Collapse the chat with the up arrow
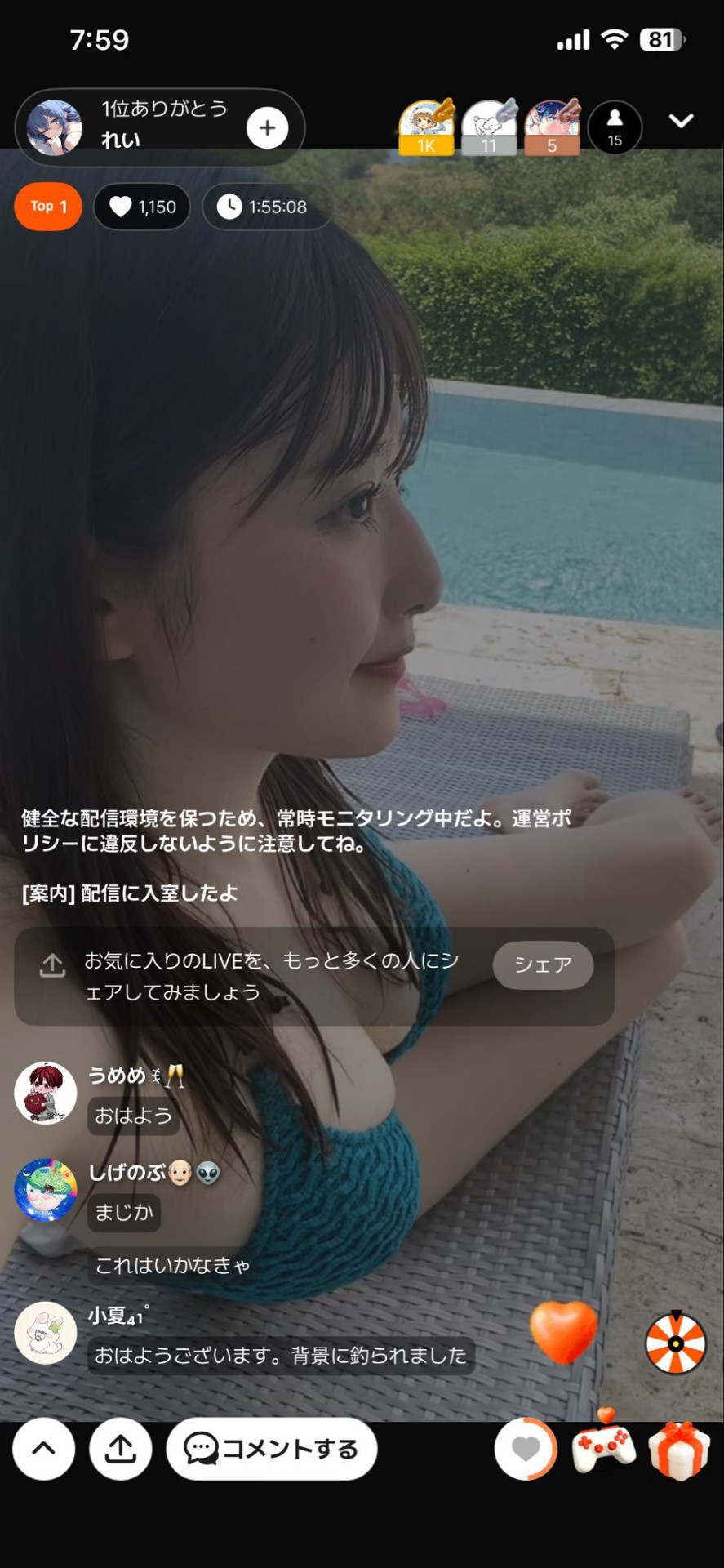Screen dimensions: 724x1568 click(x=44, y=1450)
